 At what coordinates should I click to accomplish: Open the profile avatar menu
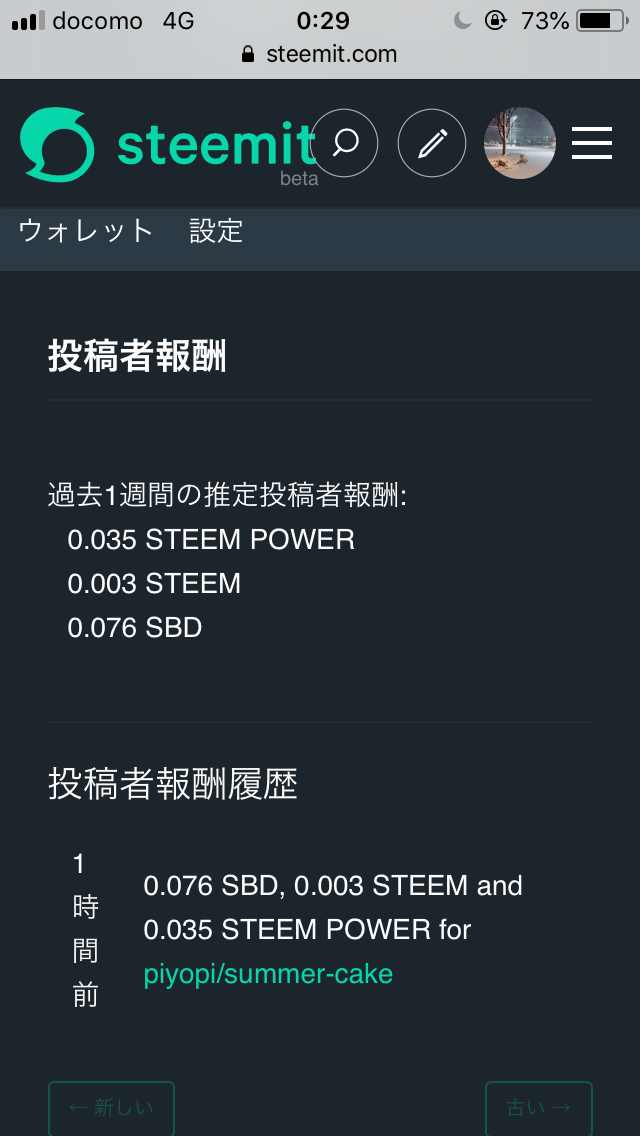(x=520, y=143)
